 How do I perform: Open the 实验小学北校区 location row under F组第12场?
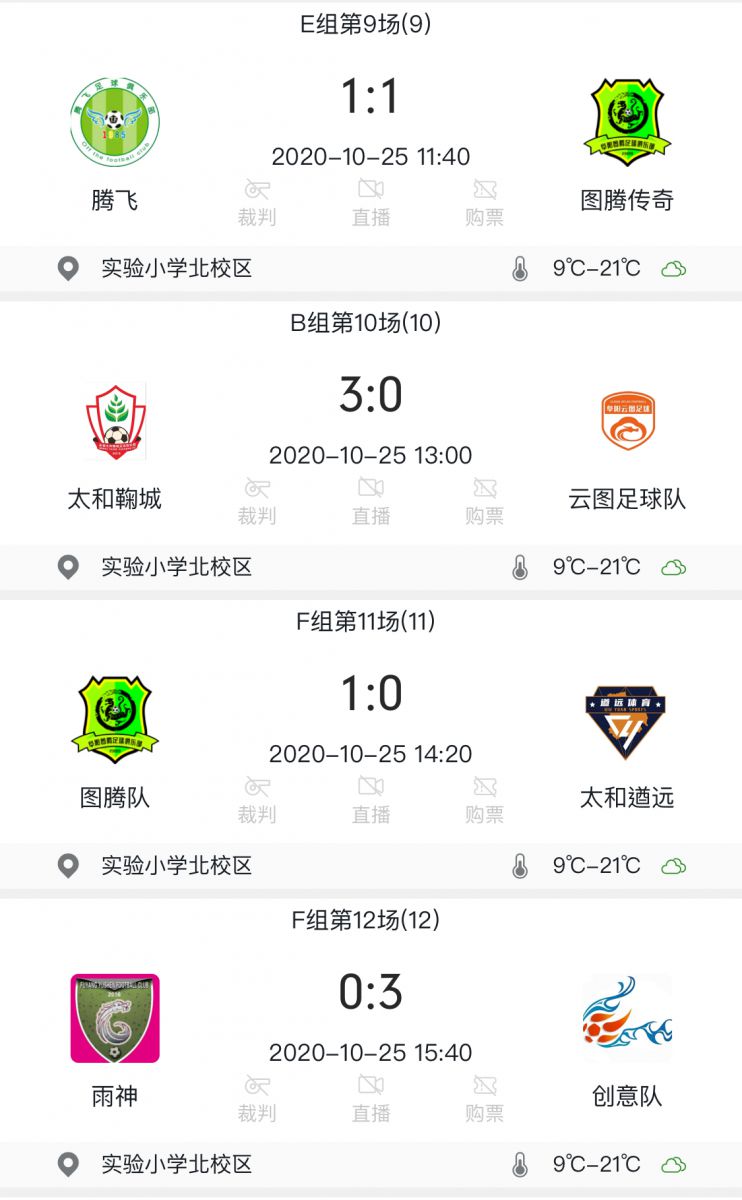pos(371,1165)
